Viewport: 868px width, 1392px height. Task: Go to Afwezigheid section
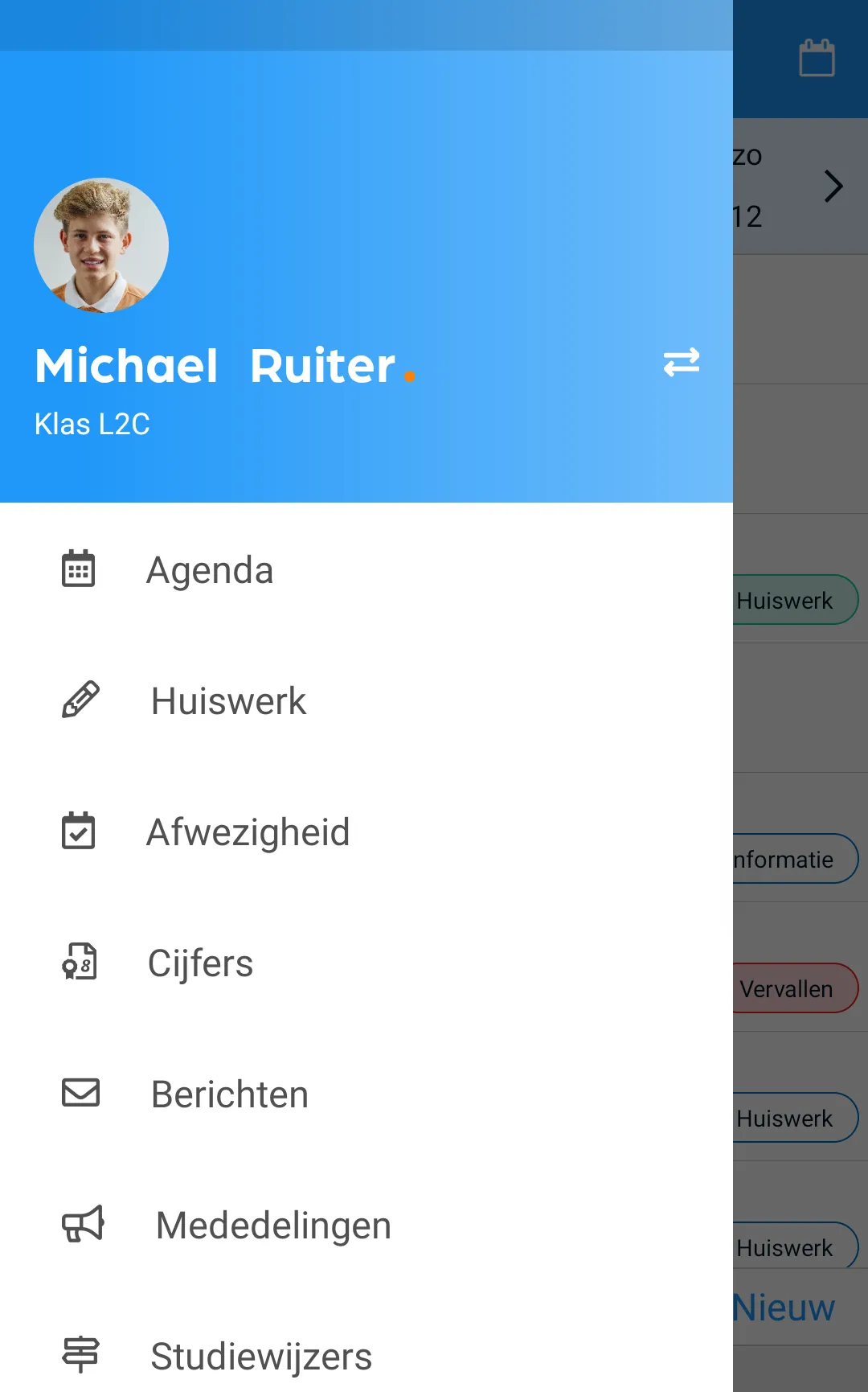point(248,832)
